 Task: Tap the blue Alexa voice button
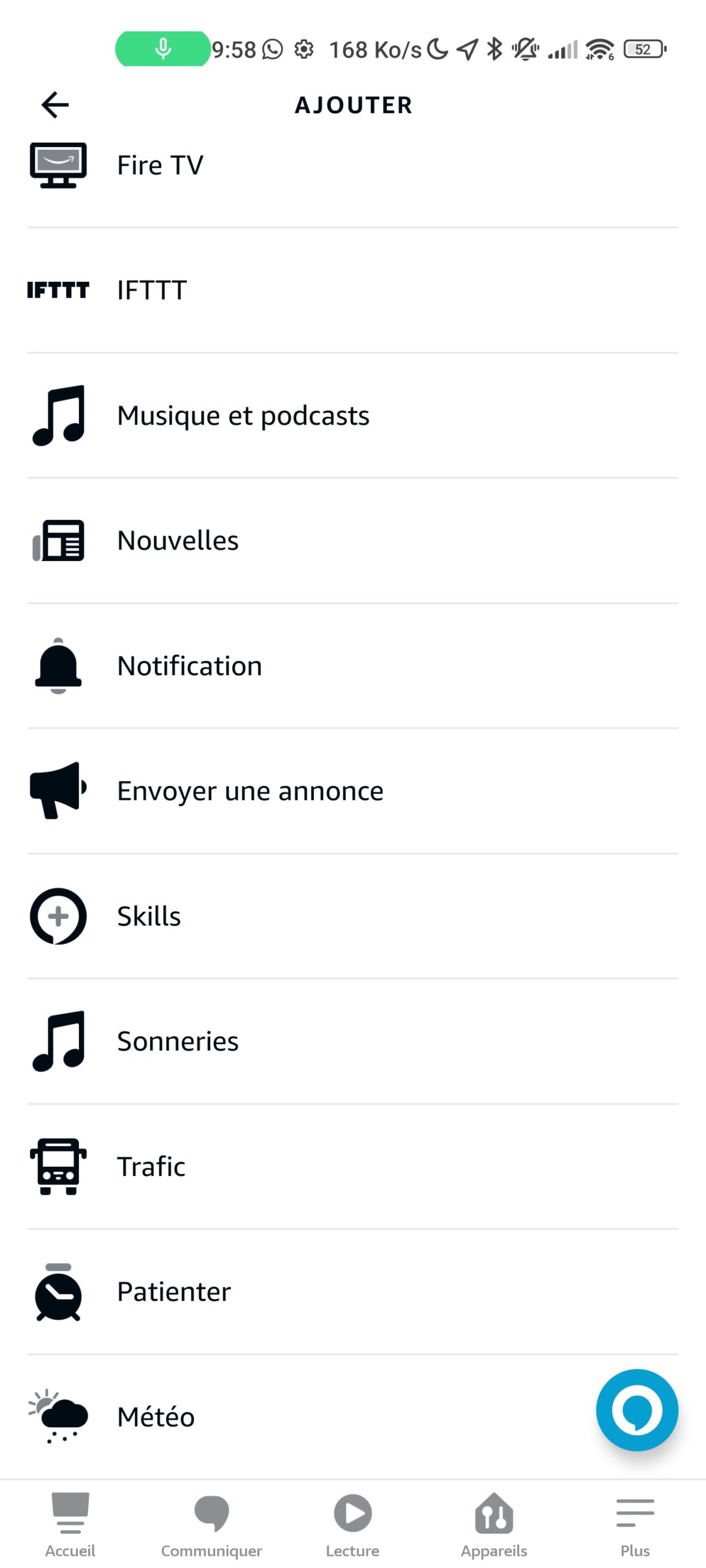[x=637, y=1410]
